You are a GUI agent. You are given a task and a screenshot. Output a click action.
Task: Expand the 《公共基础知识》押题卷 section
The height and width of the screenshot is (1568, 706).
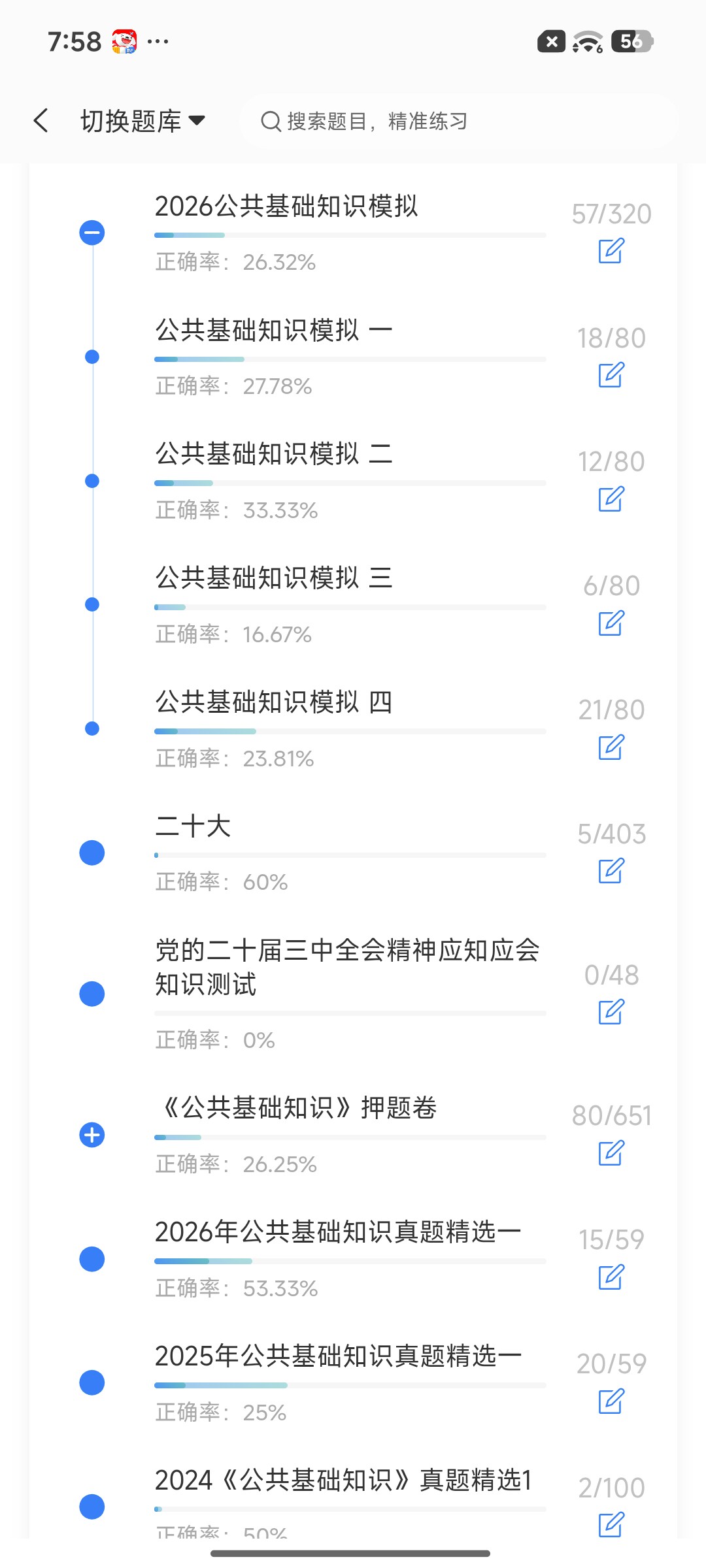click(92, 1135)
